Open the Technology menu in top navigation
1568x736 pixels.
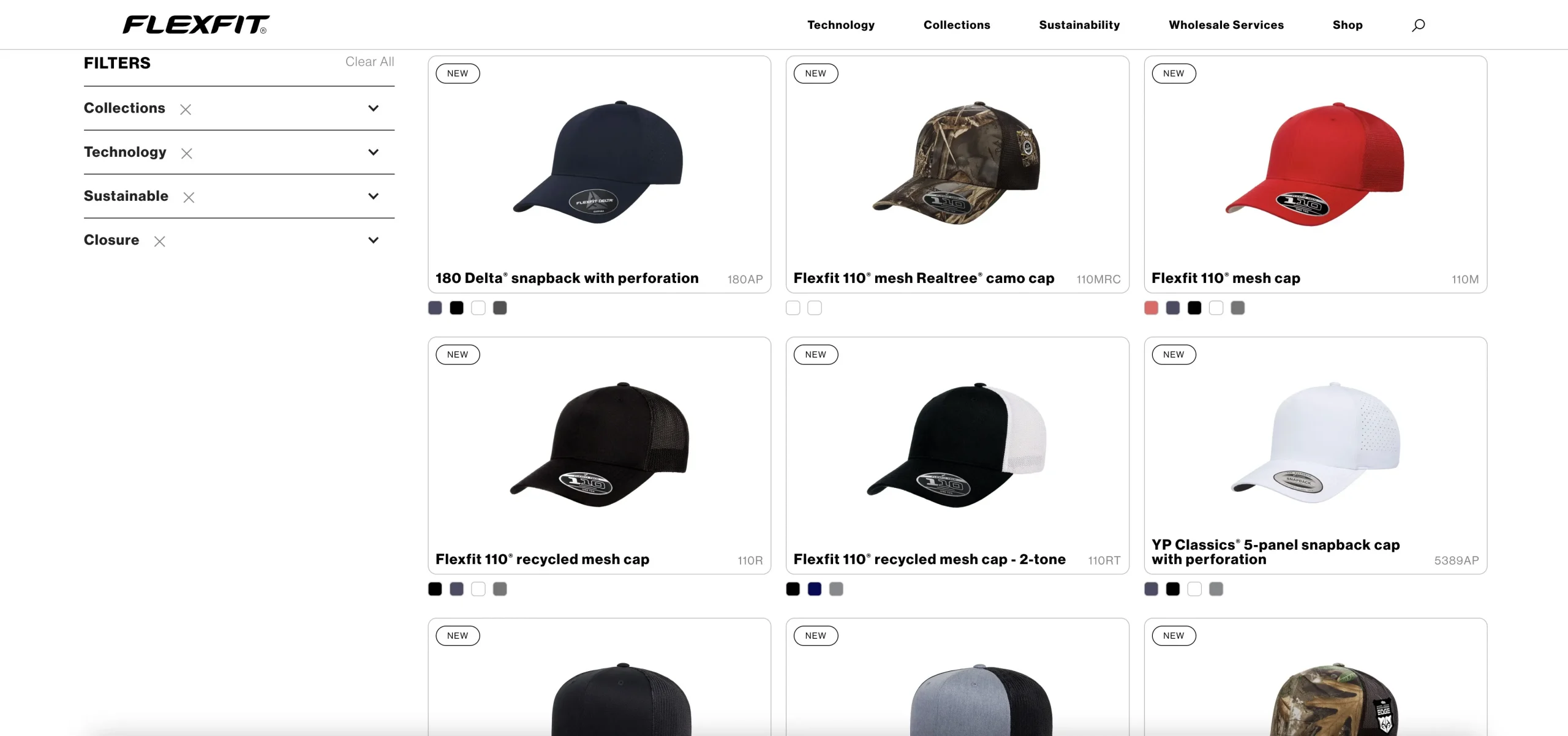click(x=840, y=25)
